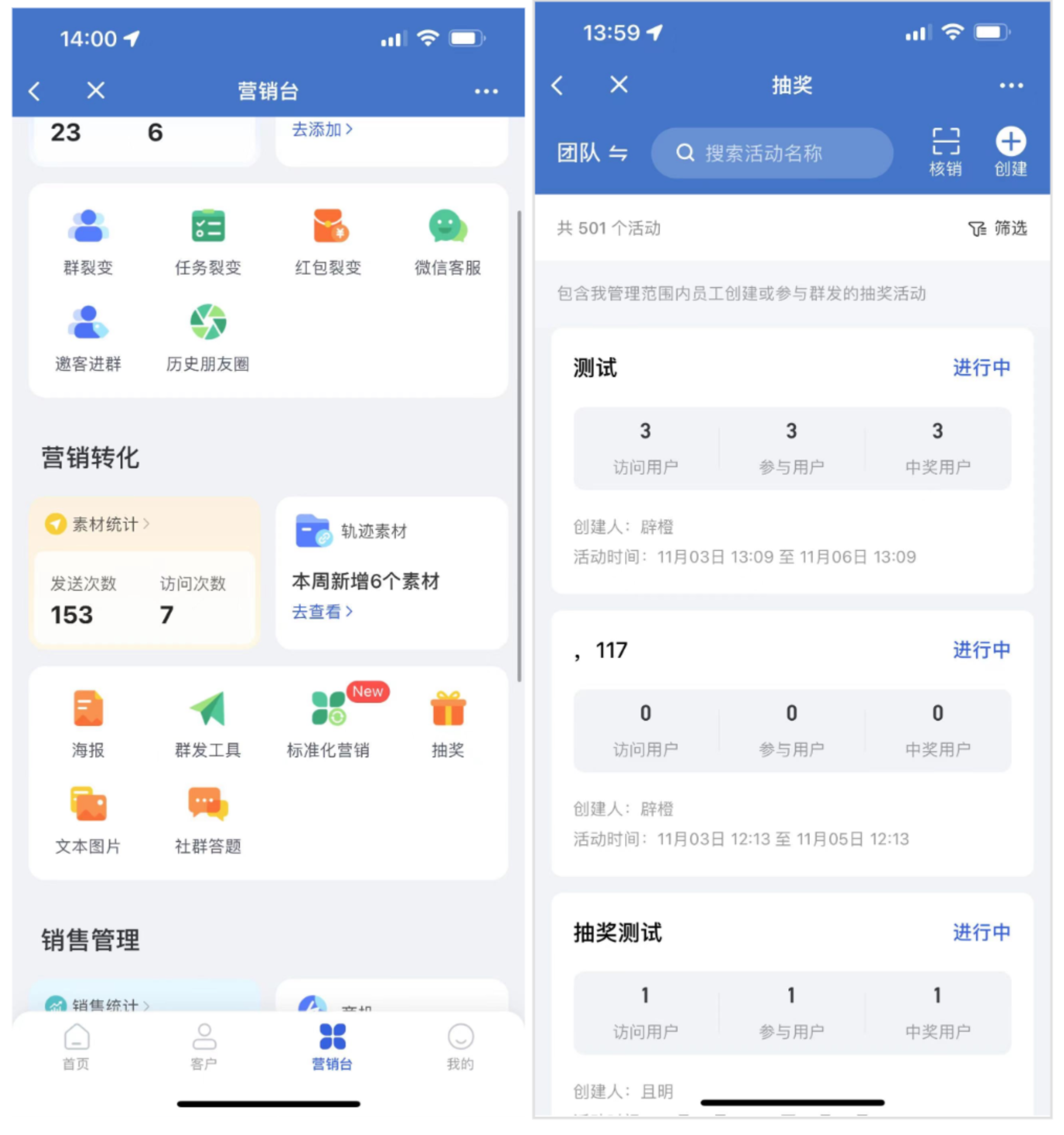Tap 去查看 under 轨迹素材
Image resolution: width=1064 pixels, height=1135 pixels.
point(322,611)
